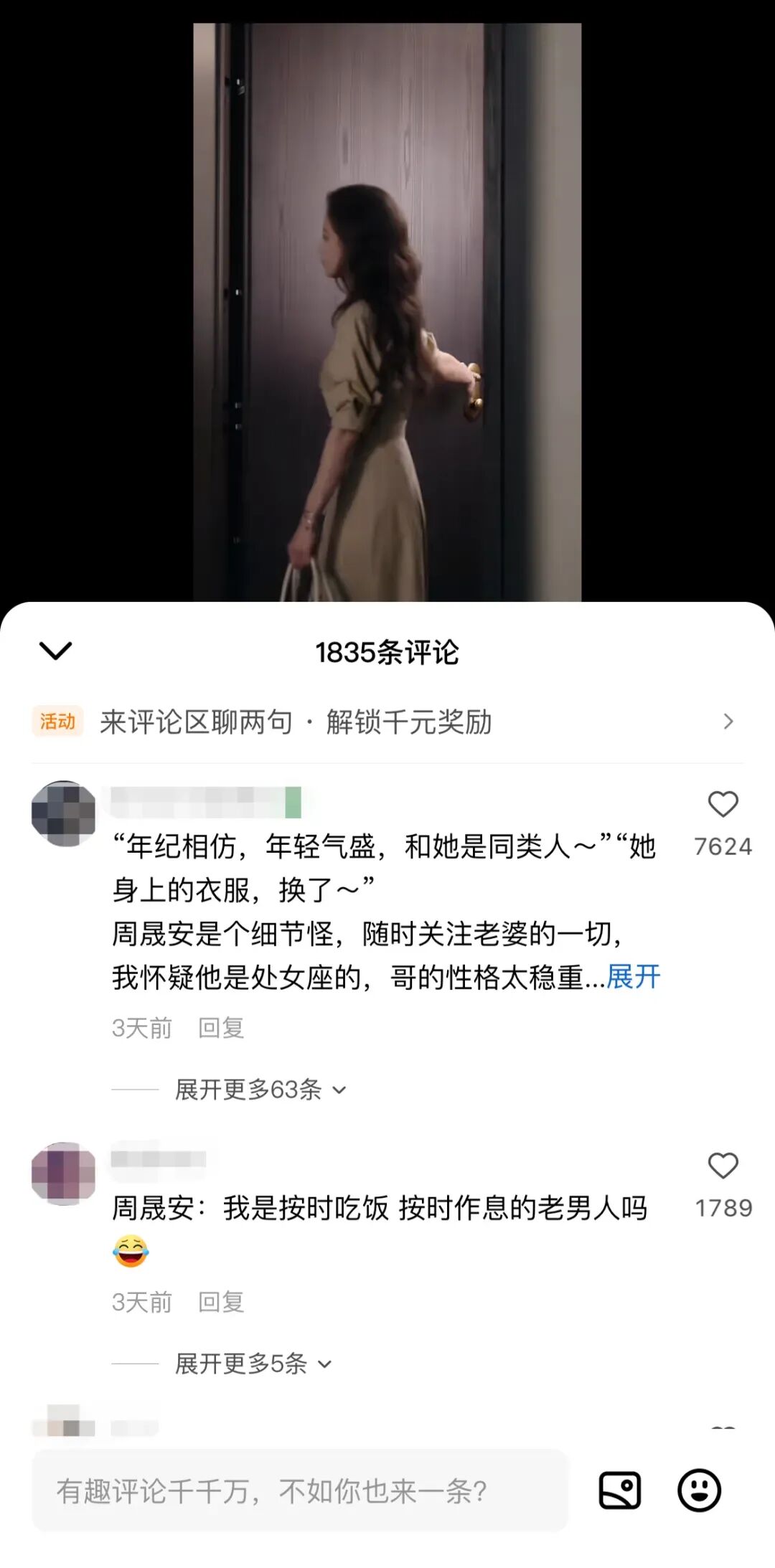
Task: Reply to the comment mentioning 处女座
Action: (x=221, y=1028)
